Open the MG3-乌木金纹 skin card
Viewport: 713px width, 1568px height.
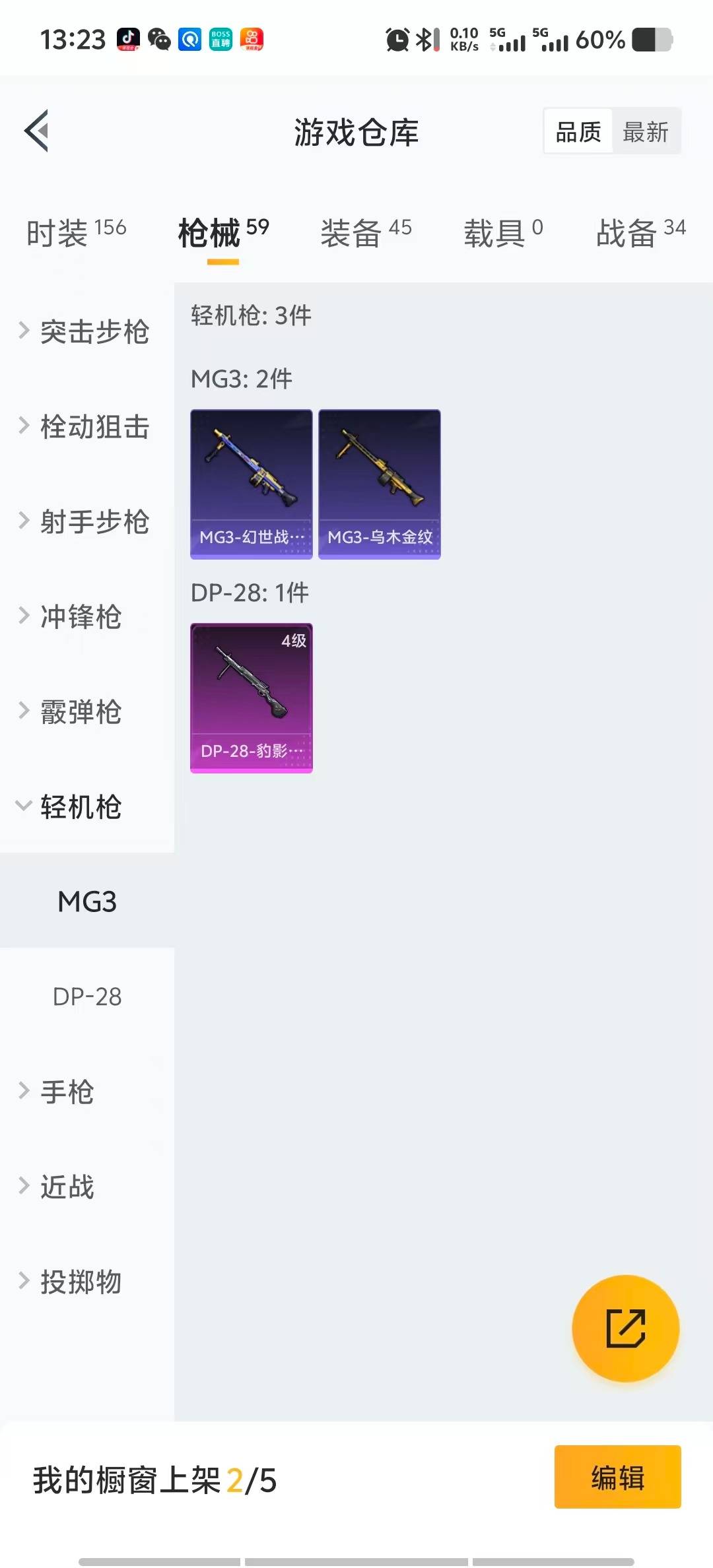(380, 484)
